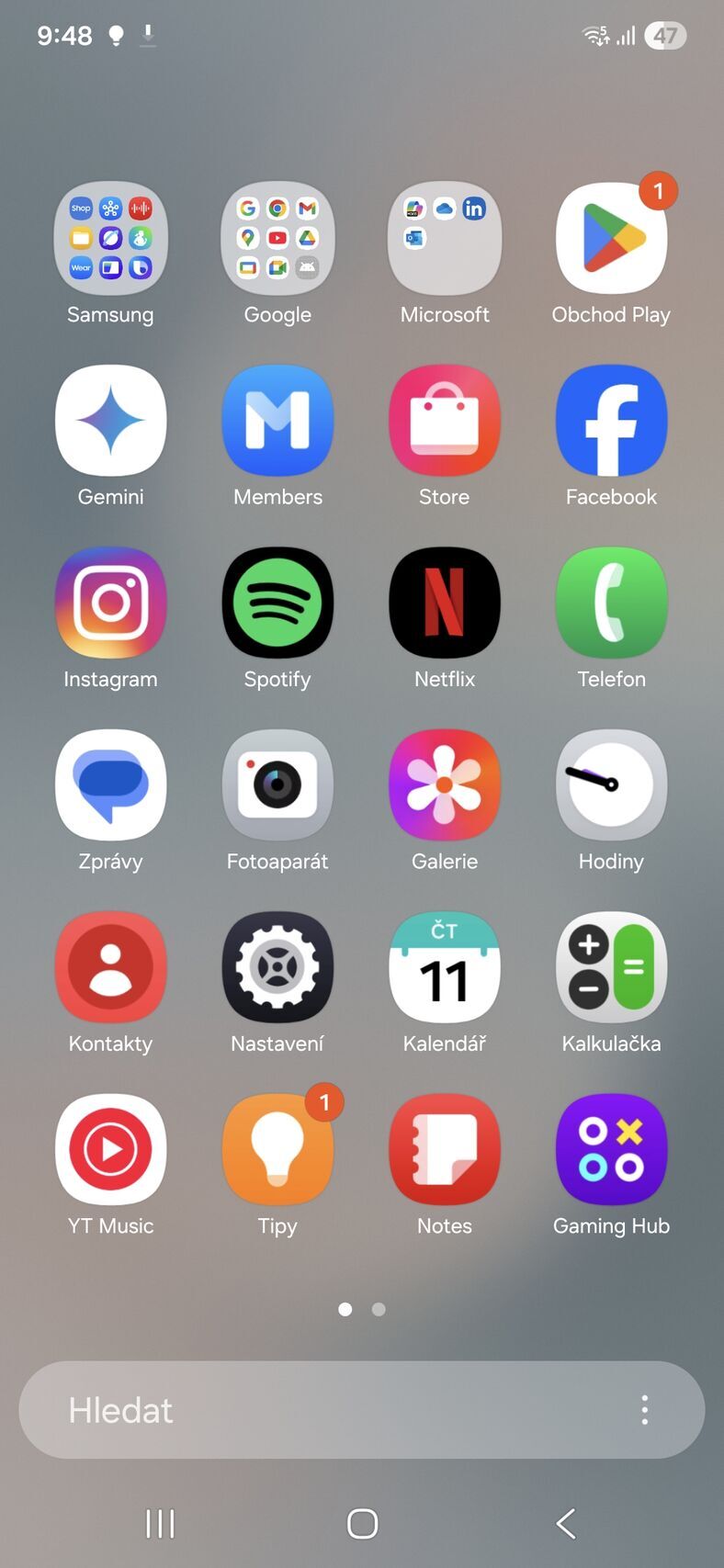Launch Instagram
The image size is (724, 1568).
pyautogui.click(x=110, y=604)
